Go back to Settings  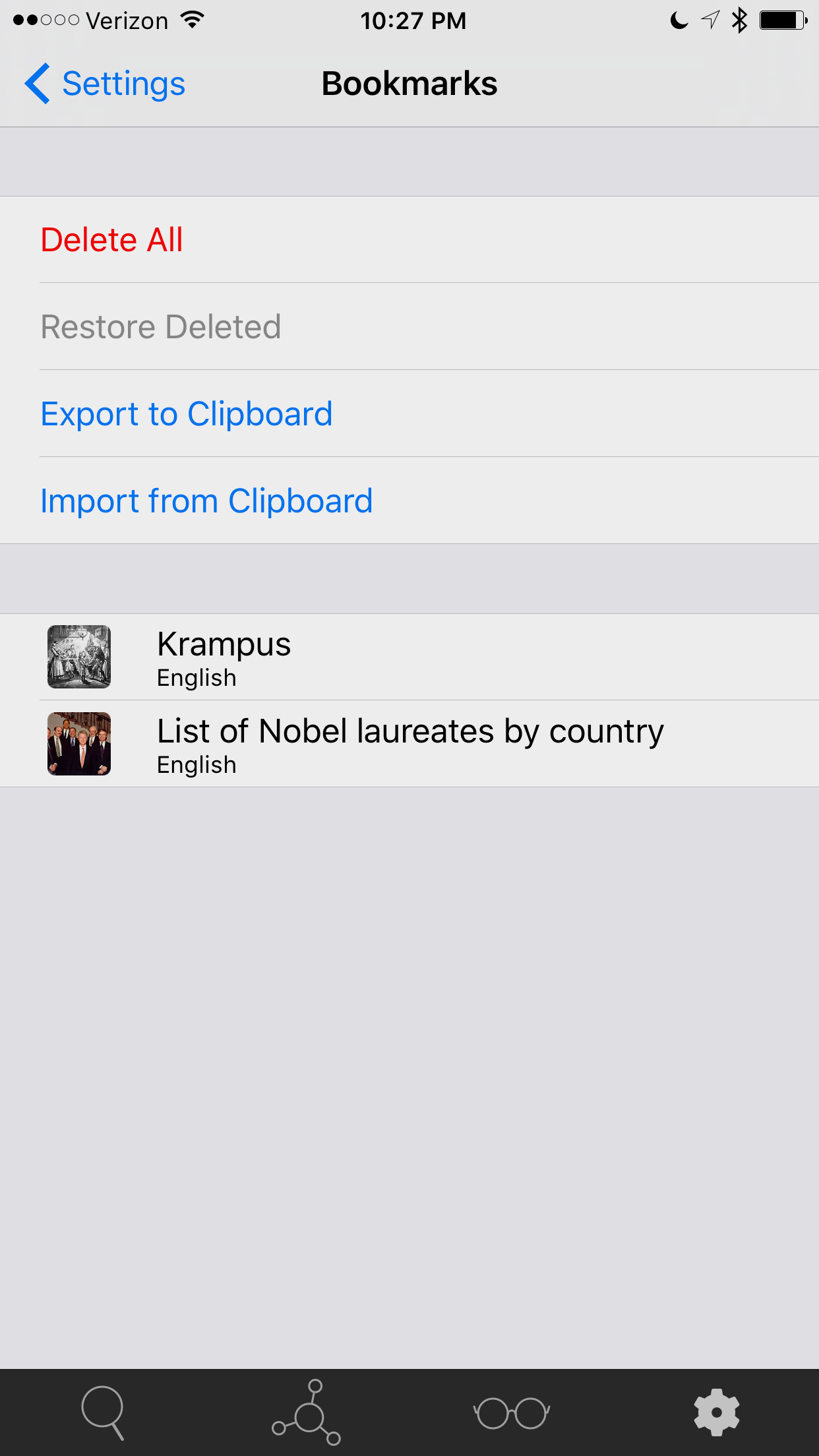coord(106,84)
